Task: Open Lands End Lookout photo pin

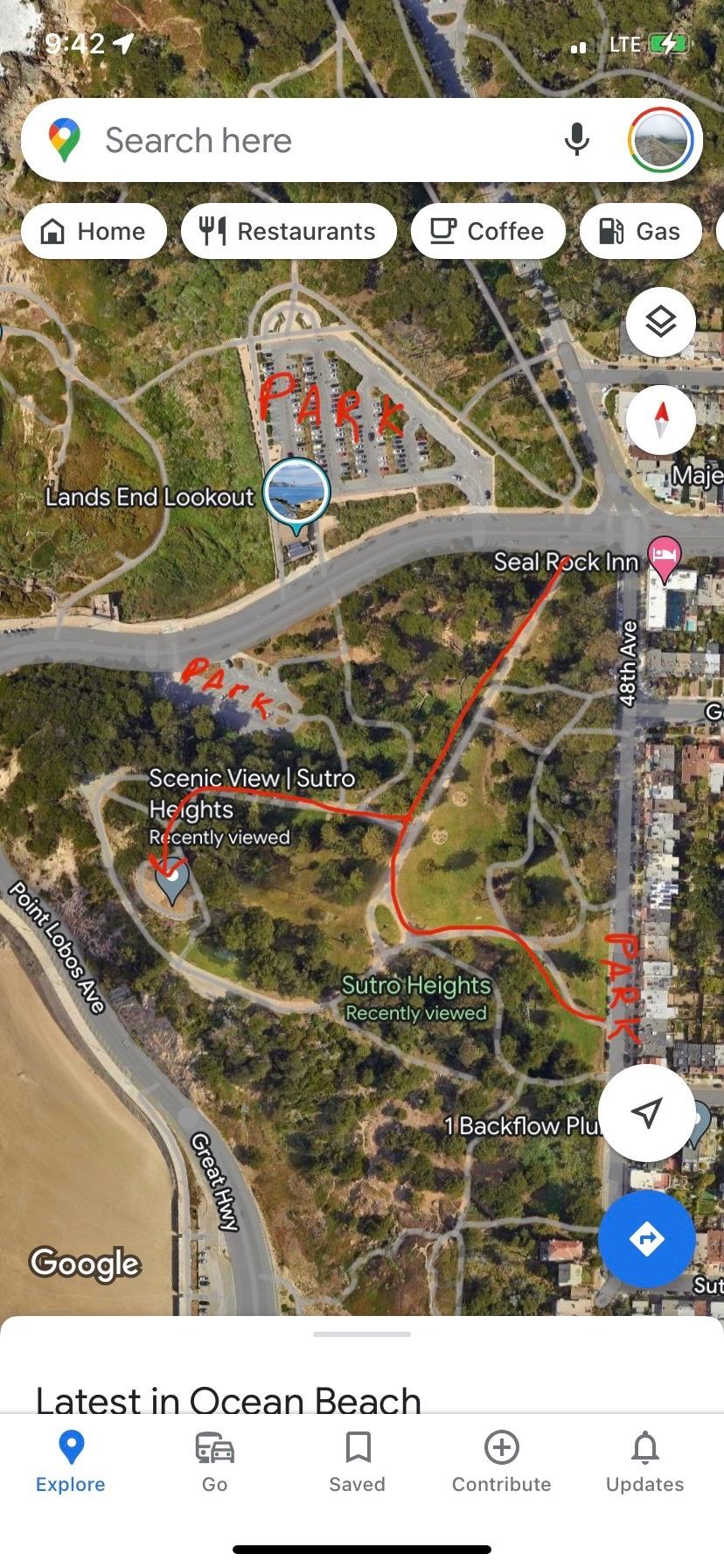Action: [x=296, y=493]
